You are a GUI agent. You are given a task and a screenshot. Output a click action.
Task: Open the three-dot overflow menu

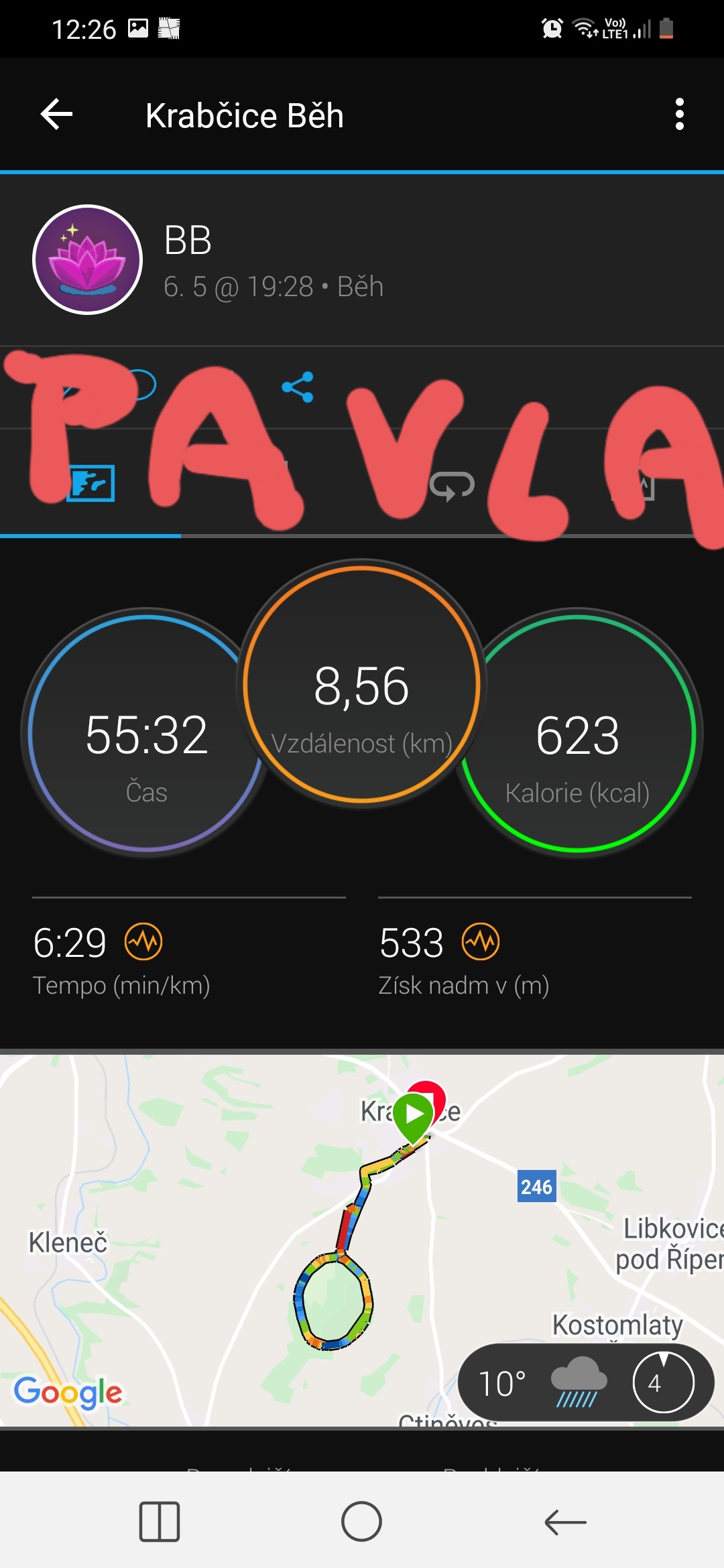pos(680,115)
